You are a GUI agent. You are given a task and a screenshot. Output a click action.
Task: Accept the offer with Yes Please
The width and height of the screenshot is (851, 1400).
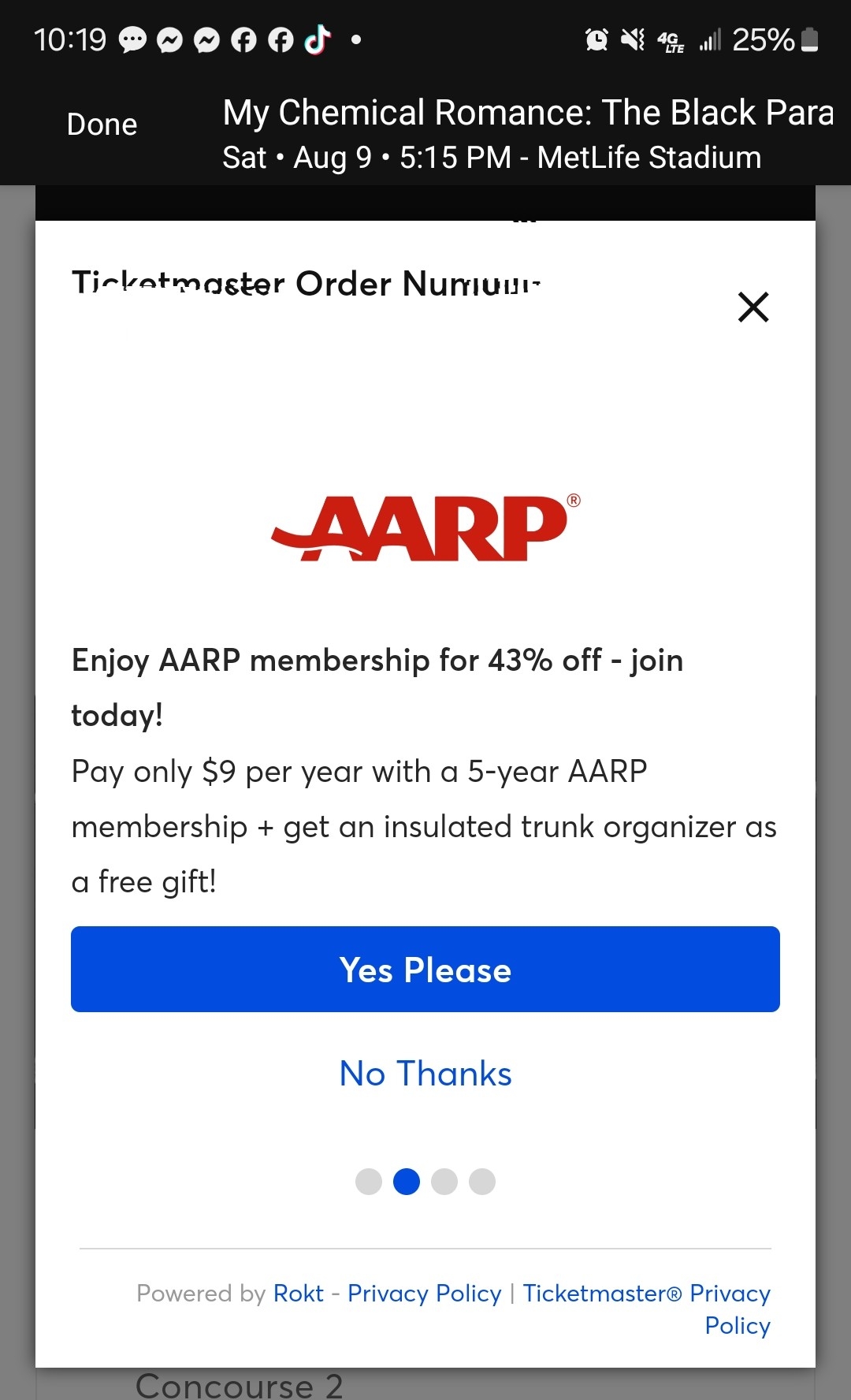(x=425, y=969)
